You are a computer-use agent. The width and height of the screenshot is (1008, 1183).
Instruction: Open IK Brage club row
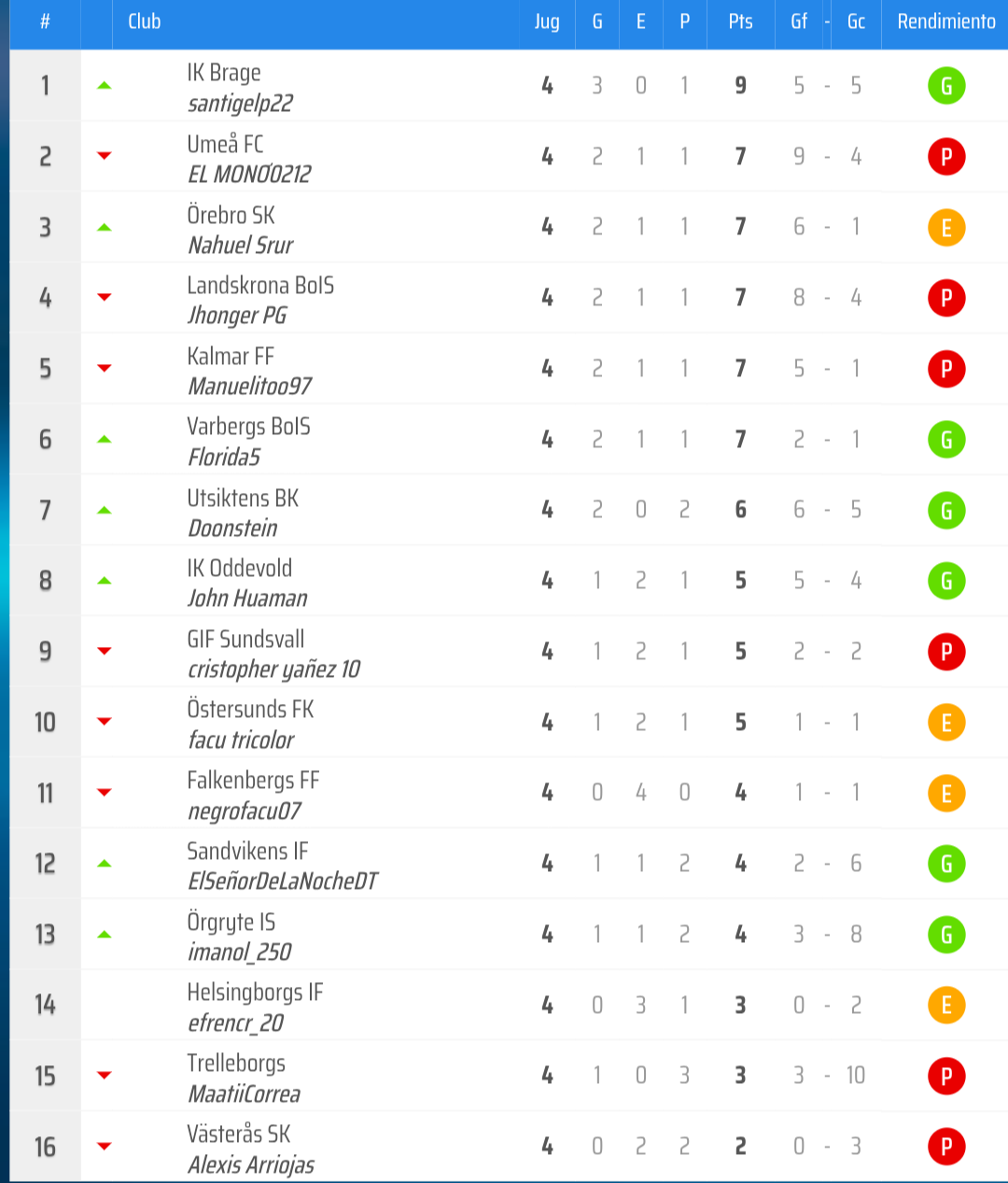point(224,73)
